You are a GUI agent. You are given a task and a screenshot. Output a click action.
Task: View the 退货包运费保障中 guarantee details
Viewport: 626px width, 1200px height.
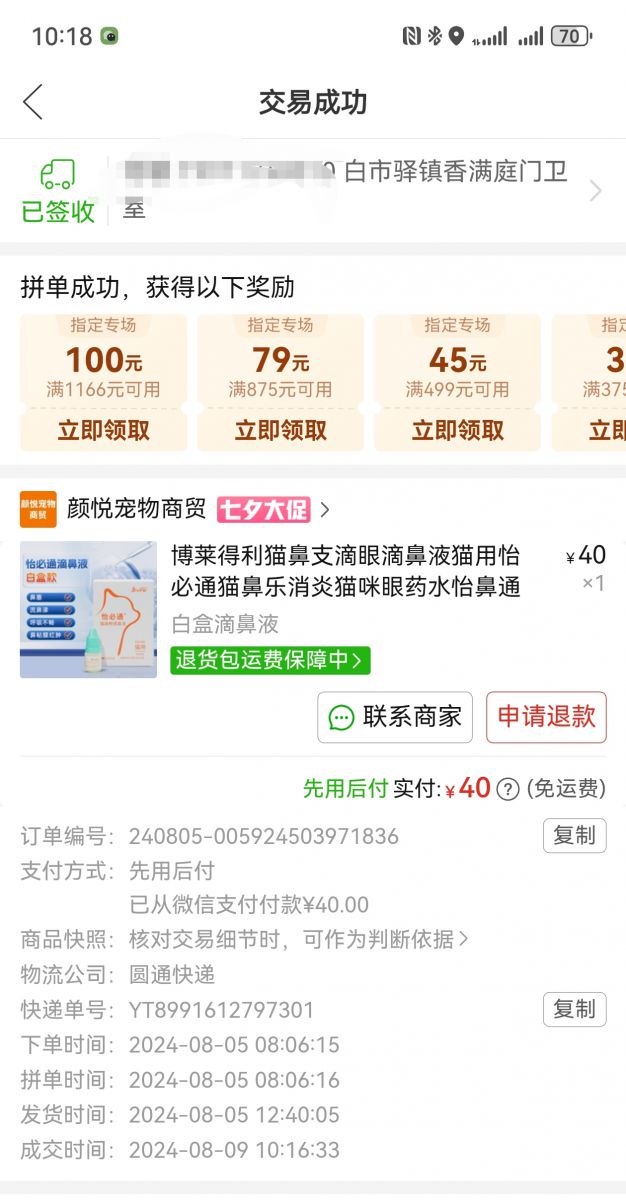click(x=270, y=660)
